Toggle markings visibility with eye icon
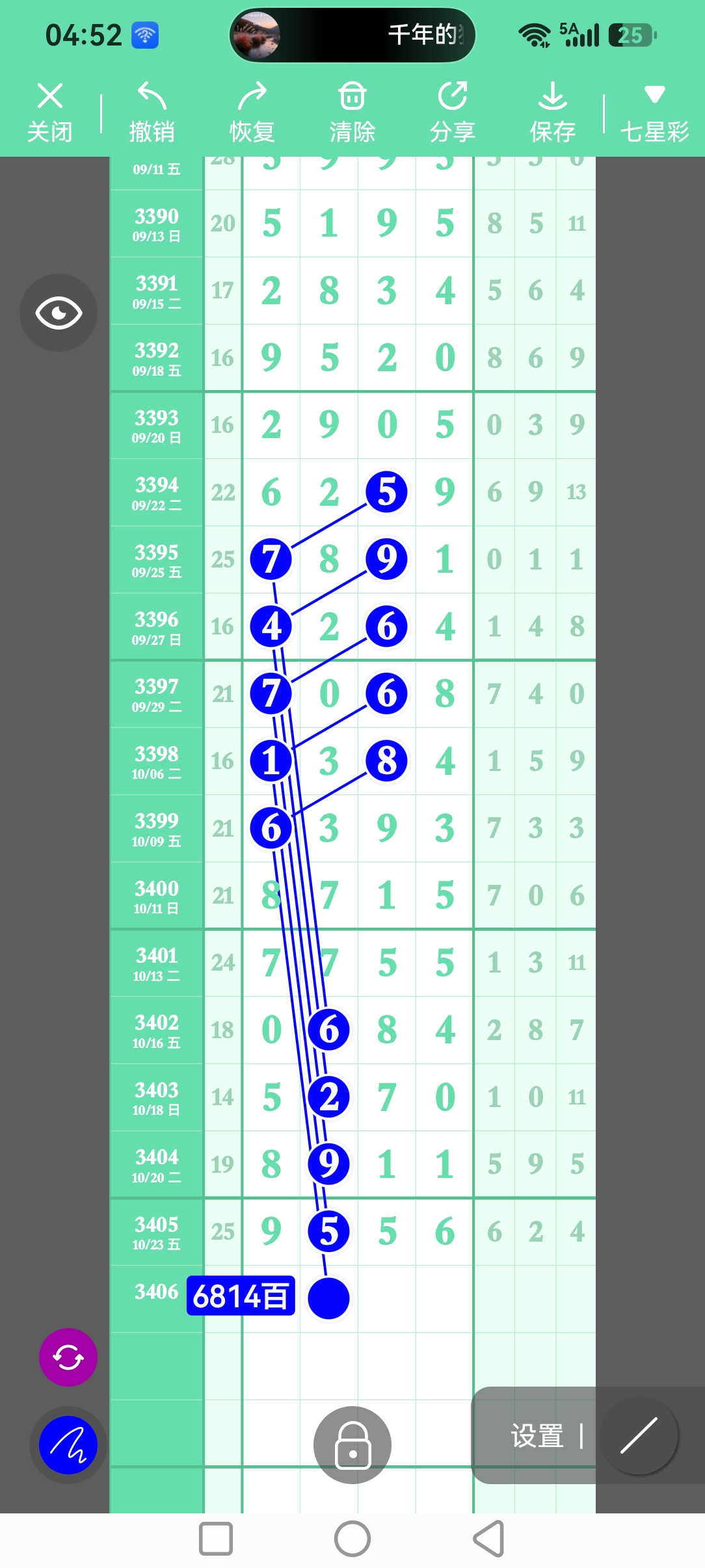 coord(59,313)
